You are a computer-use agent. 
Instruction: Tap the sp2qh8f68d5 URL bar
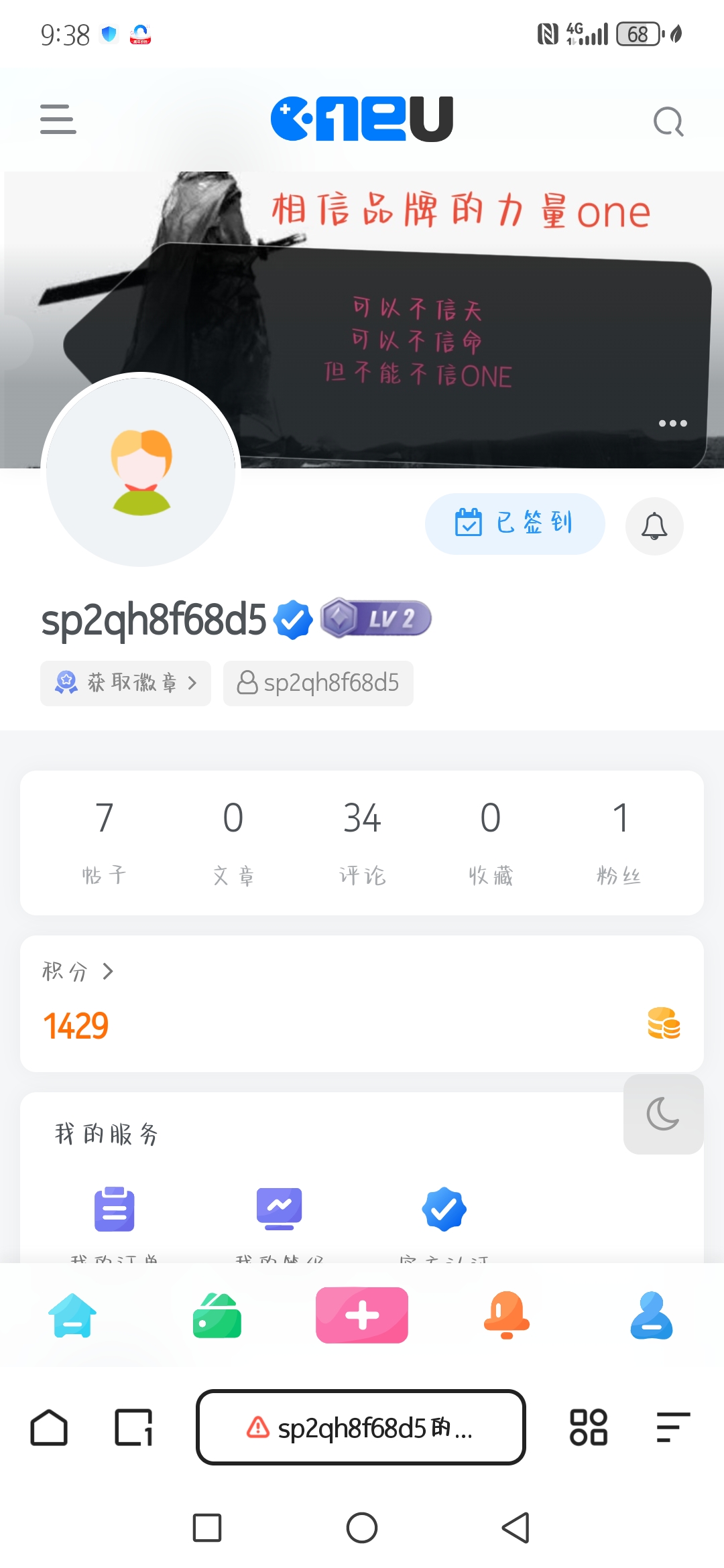coord(362,1427)
